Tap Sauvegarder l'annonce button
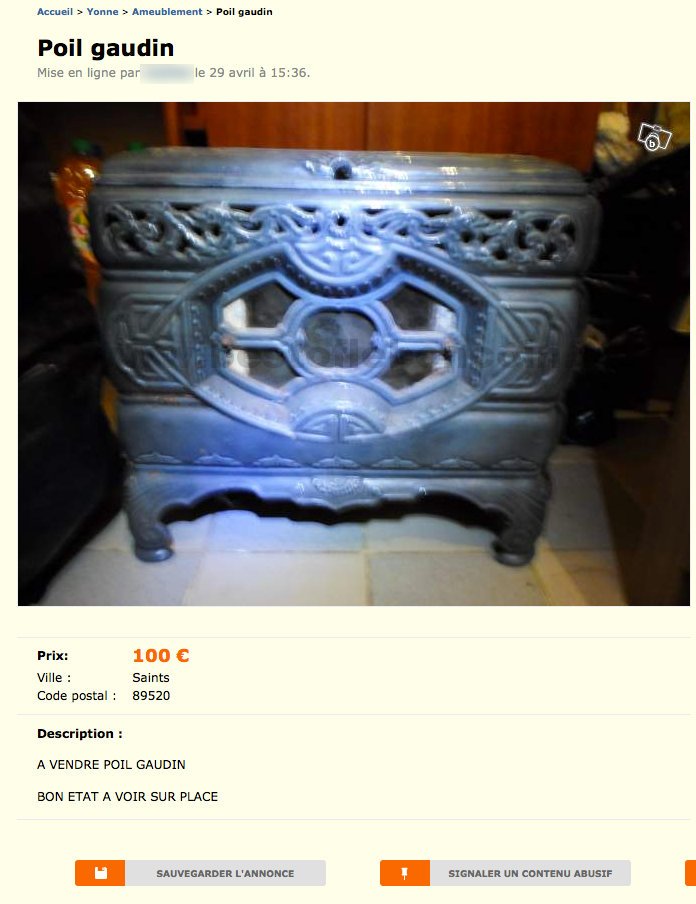The height and width of the screenshot is (904, 696). pyautogui.click(x=201, y=873)
